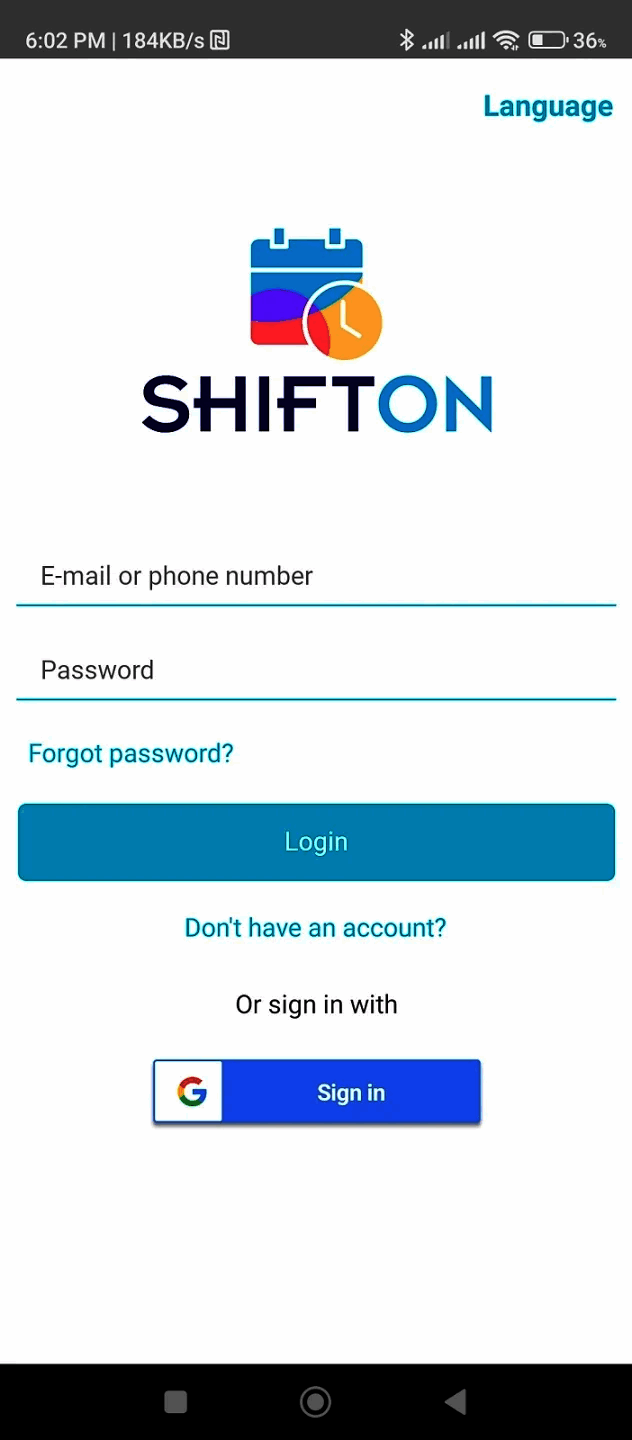
Task: Sign in with Google
Action: pyautogui.click(x=317, y=1092)
